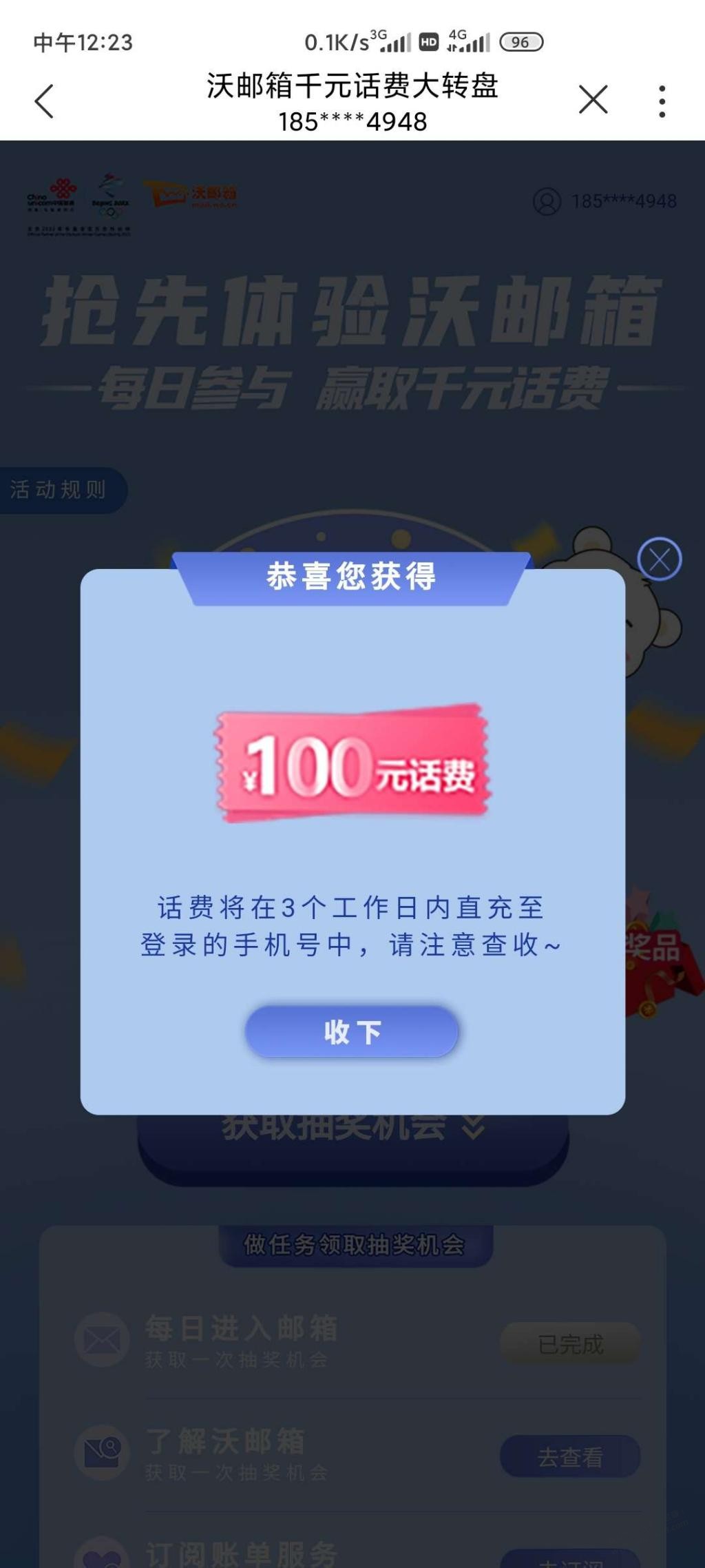The width and height of the screenshot is (705, 1568).
Task: Open the three-dot overflow menu
Action: click(662, 101)
